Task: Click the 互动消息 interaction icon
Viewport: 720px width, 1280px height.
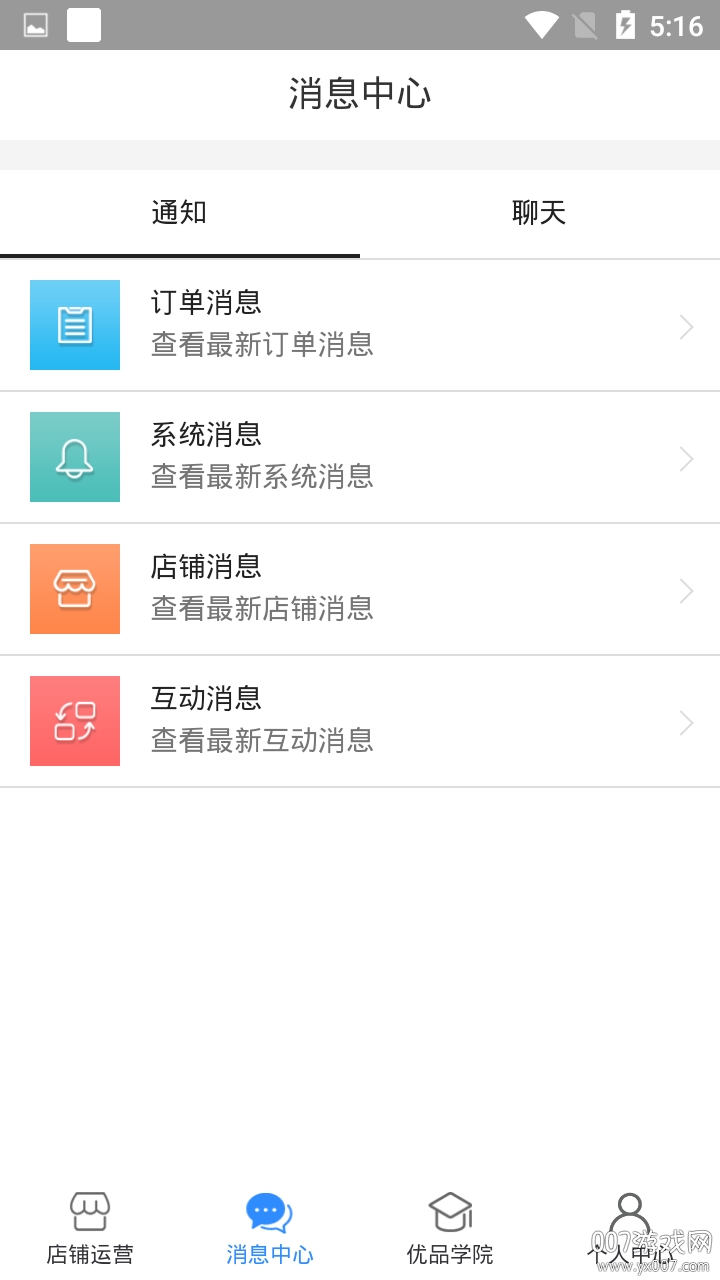Action: [75, 721]
